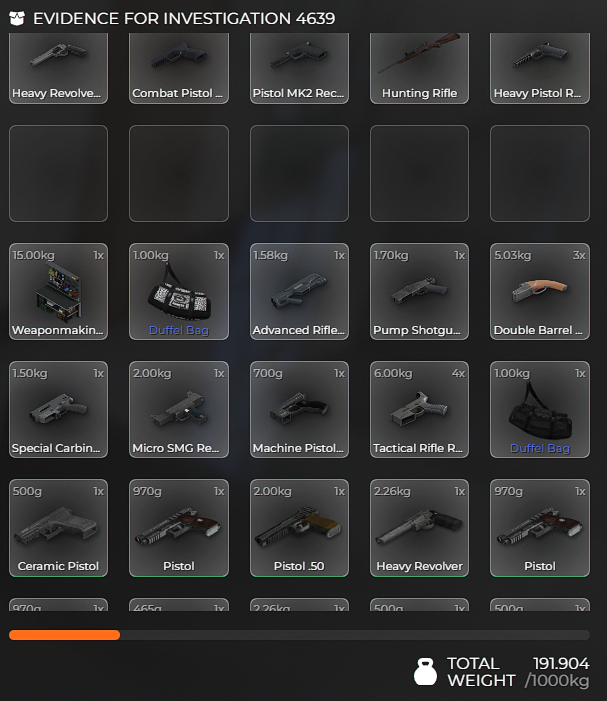Tap the Micro SMG Receiver slot
Image resolution: width=607 pixels, height=701 pixels.
179,409
